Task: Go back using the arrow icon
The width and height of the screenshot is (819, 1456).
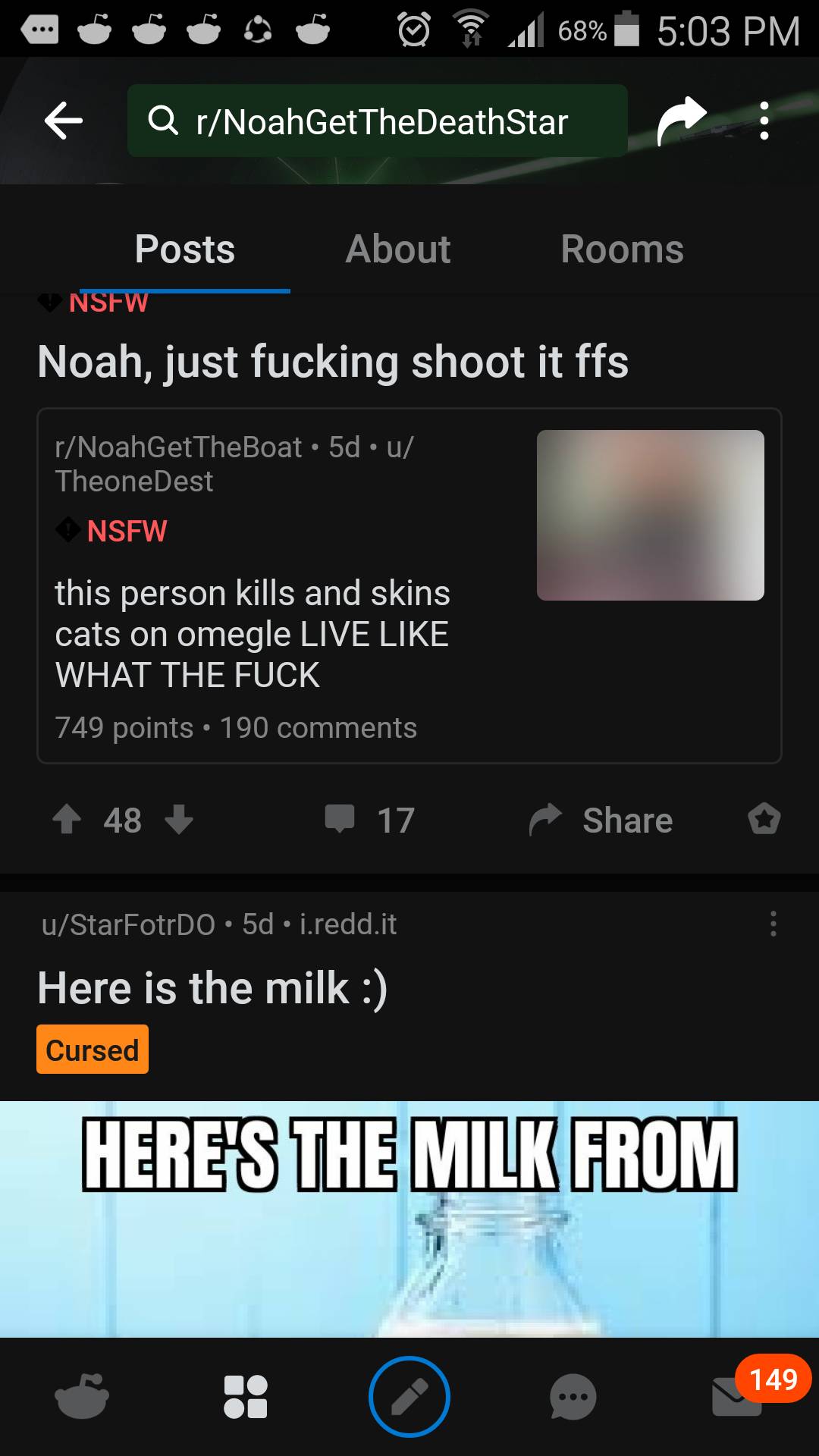Action: click(x=64, y=121)
